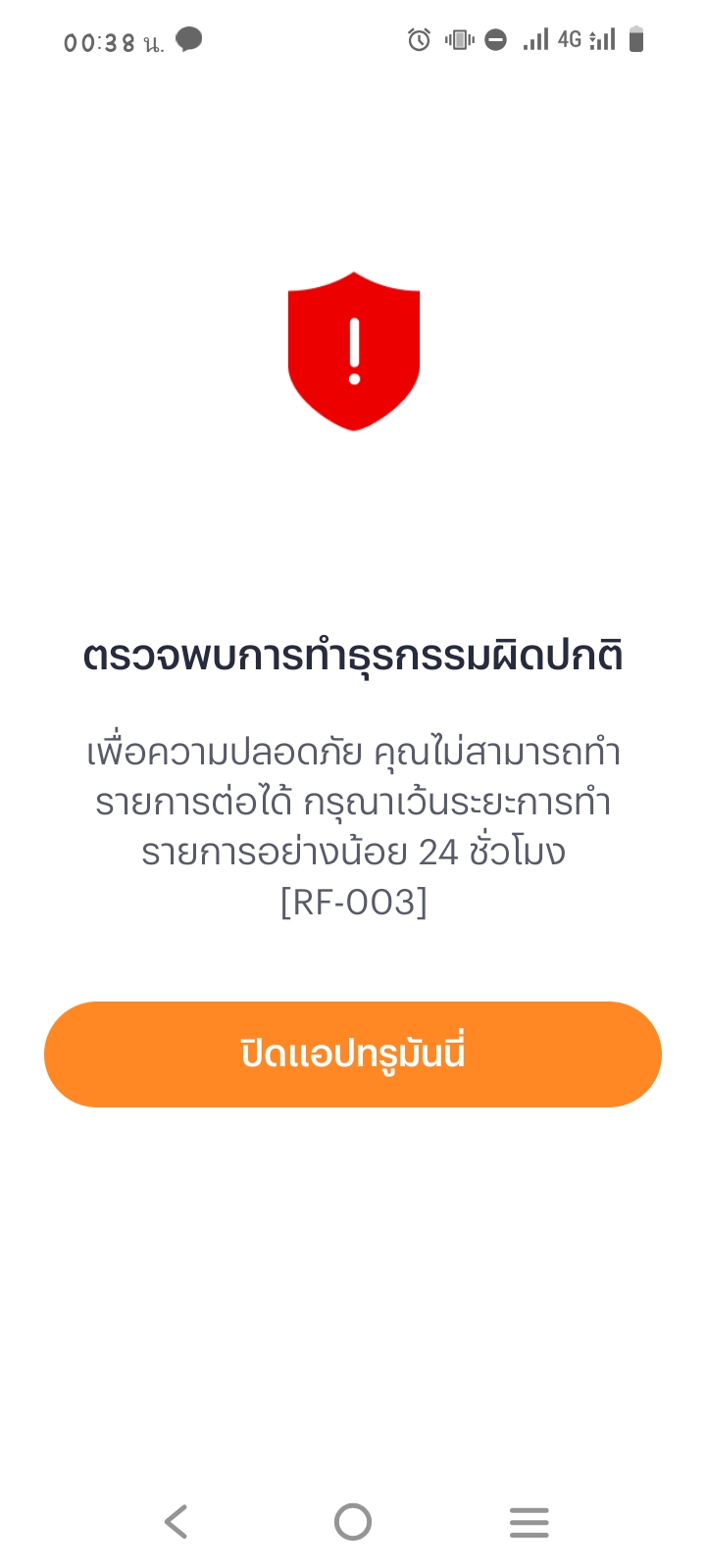Tap the orange ปิดแอปทรูมันนี่ button
The image size is (706, 1568).
(353, 1054)
